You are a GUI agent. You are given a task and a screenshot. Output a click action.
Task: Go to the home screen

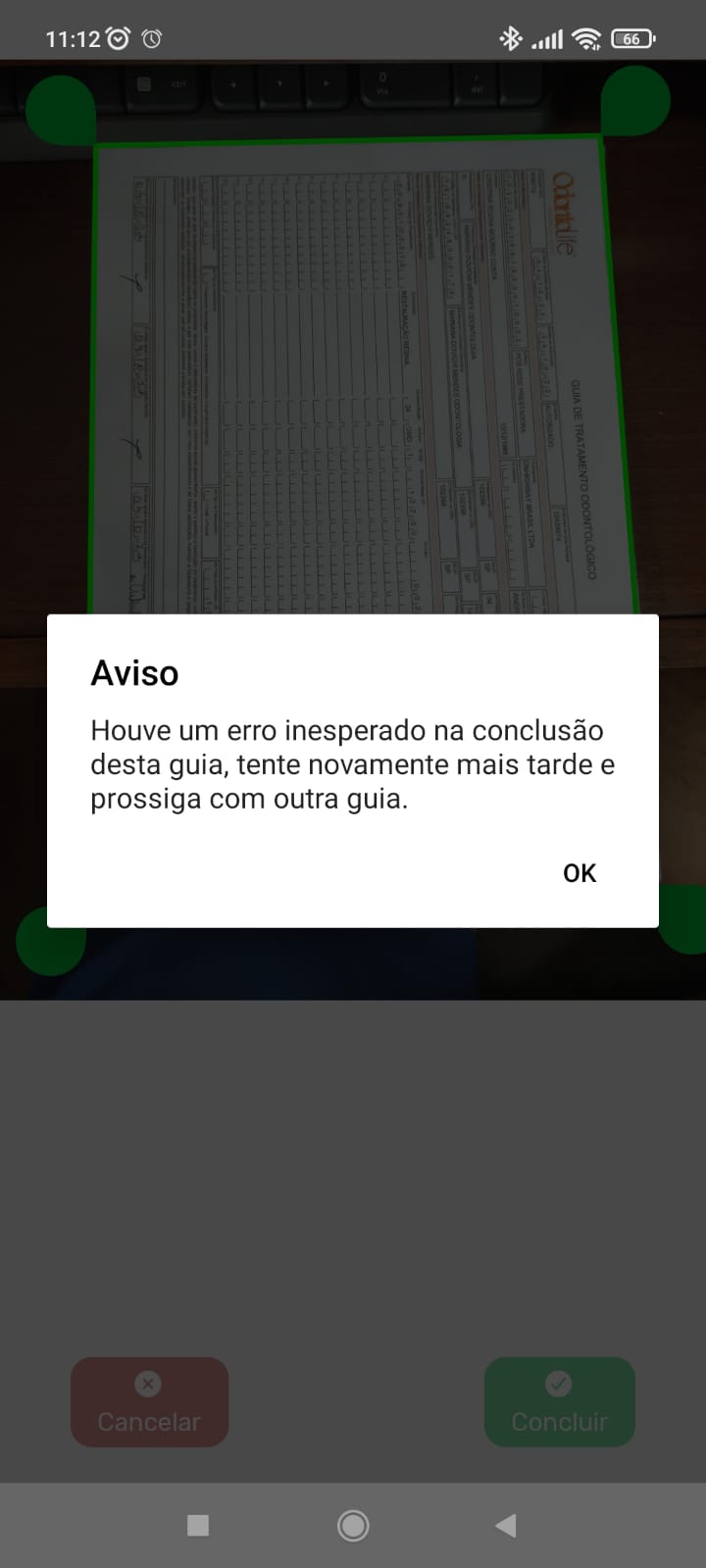pyautogui.click(x=353, y=1525)
